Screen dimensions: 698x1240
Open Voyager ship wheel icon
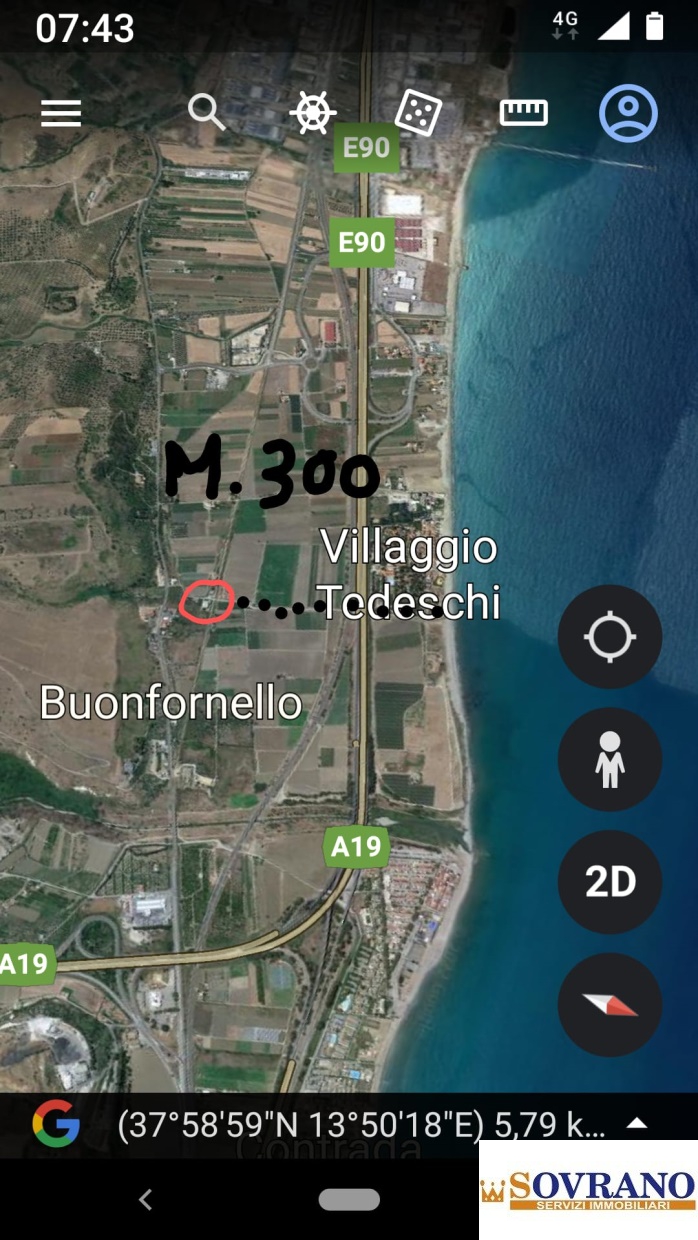[312, 113]
